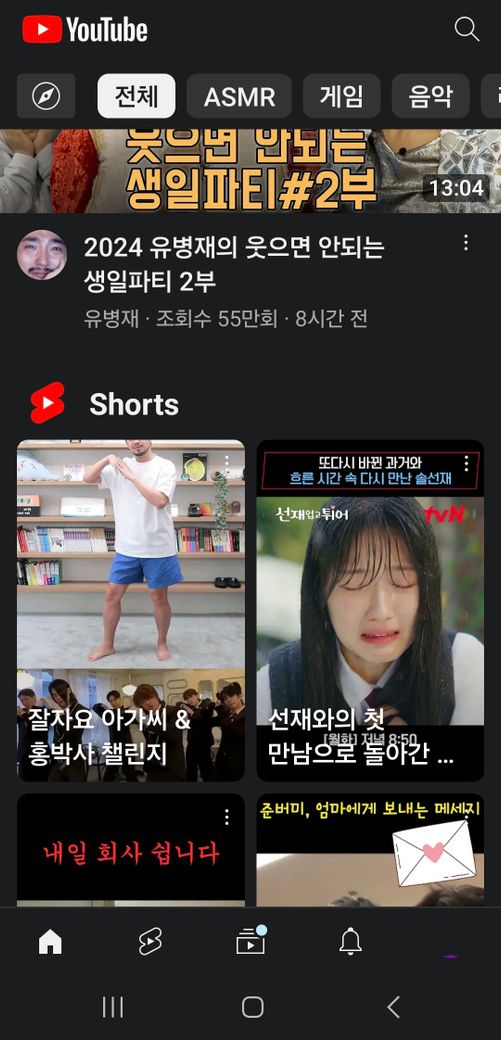Play the 생일파티 #2부 video thumbnail

click(250, 171)
